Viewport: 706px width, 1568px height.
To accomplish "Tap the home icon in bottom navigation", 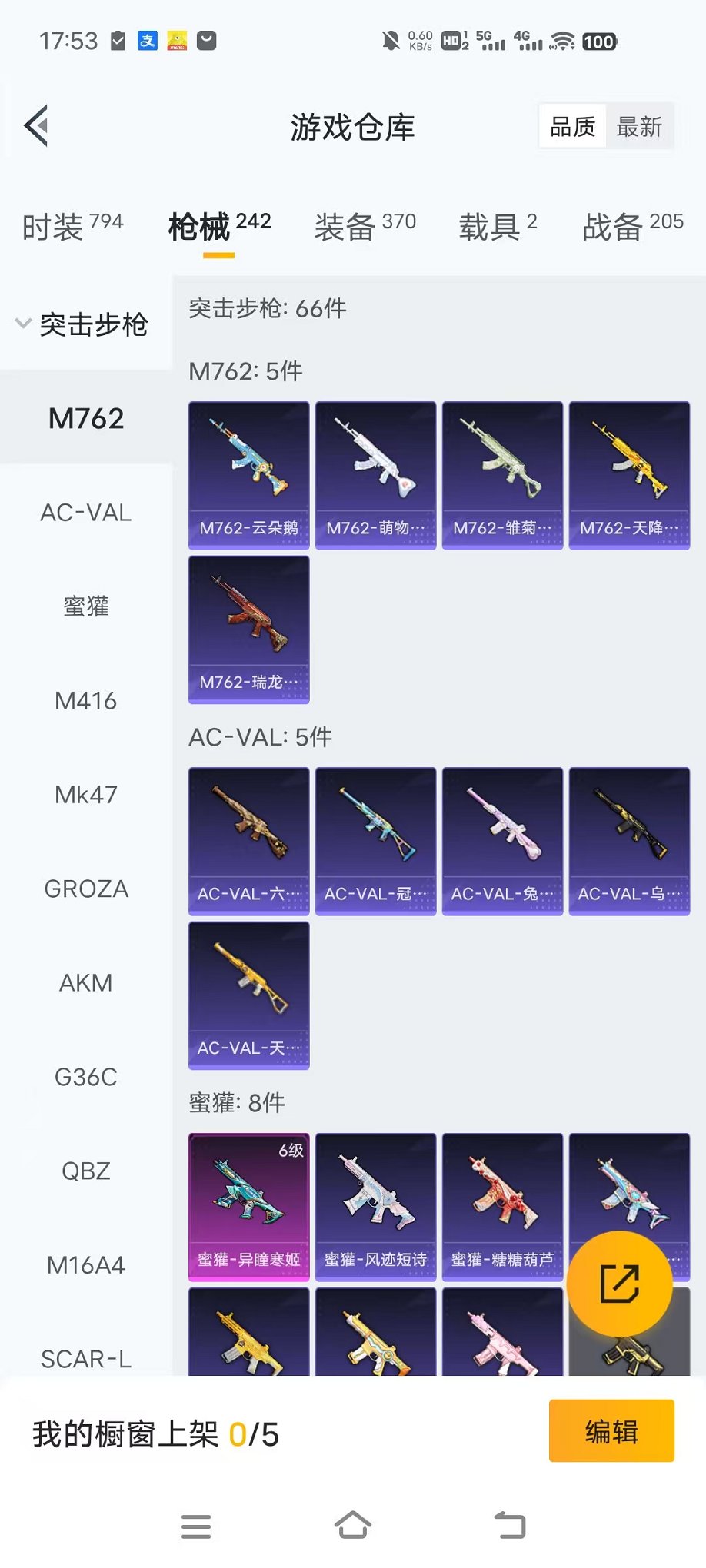I will 353,1526.
